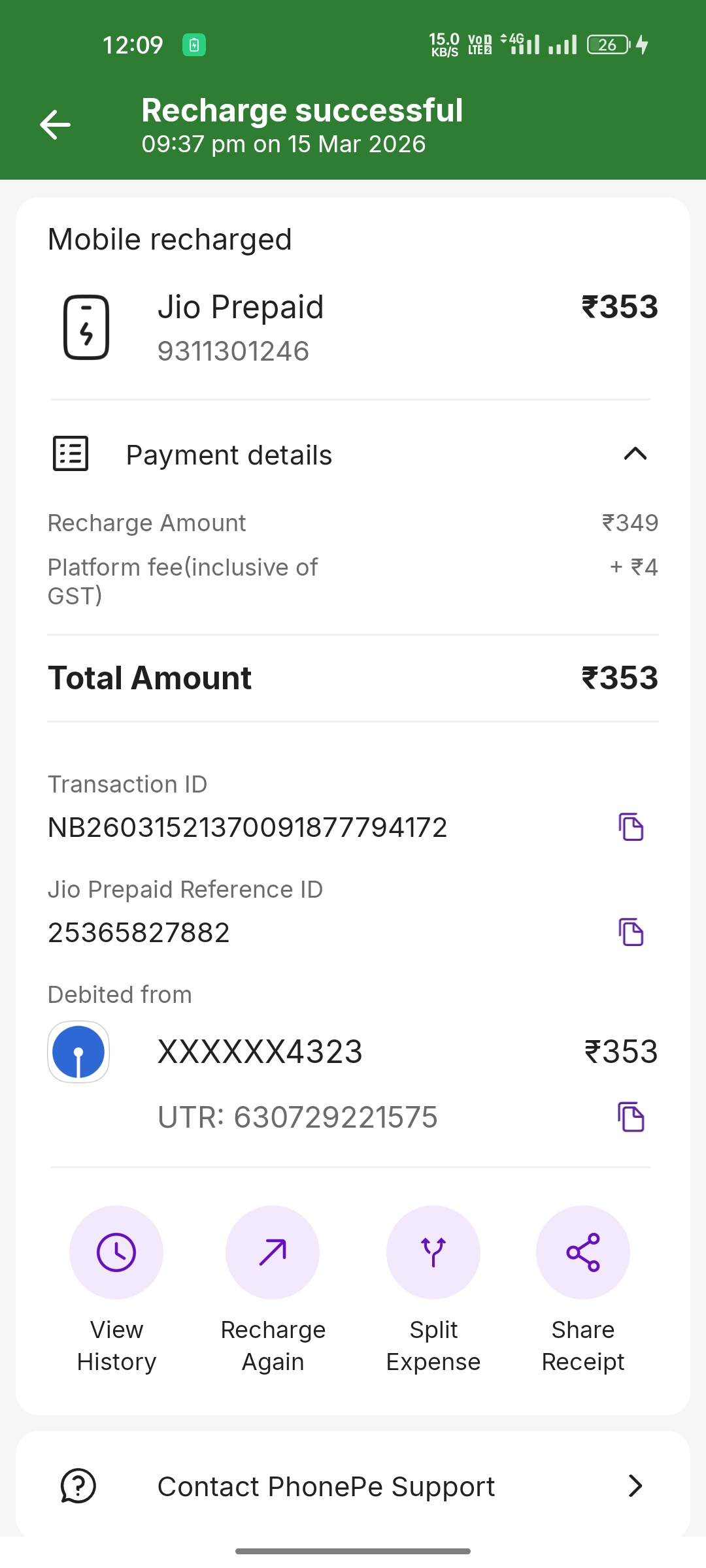Open View History

[x=116, y=1252]
